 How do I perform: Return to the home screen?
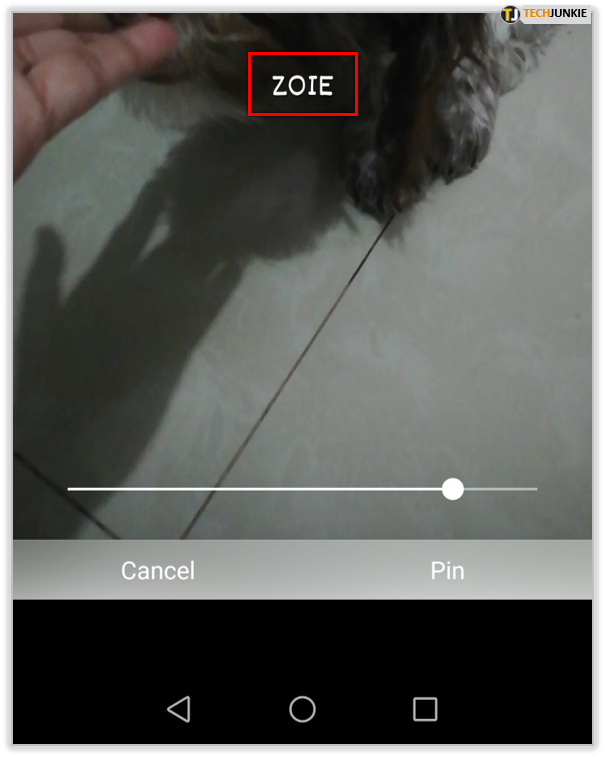302,709
